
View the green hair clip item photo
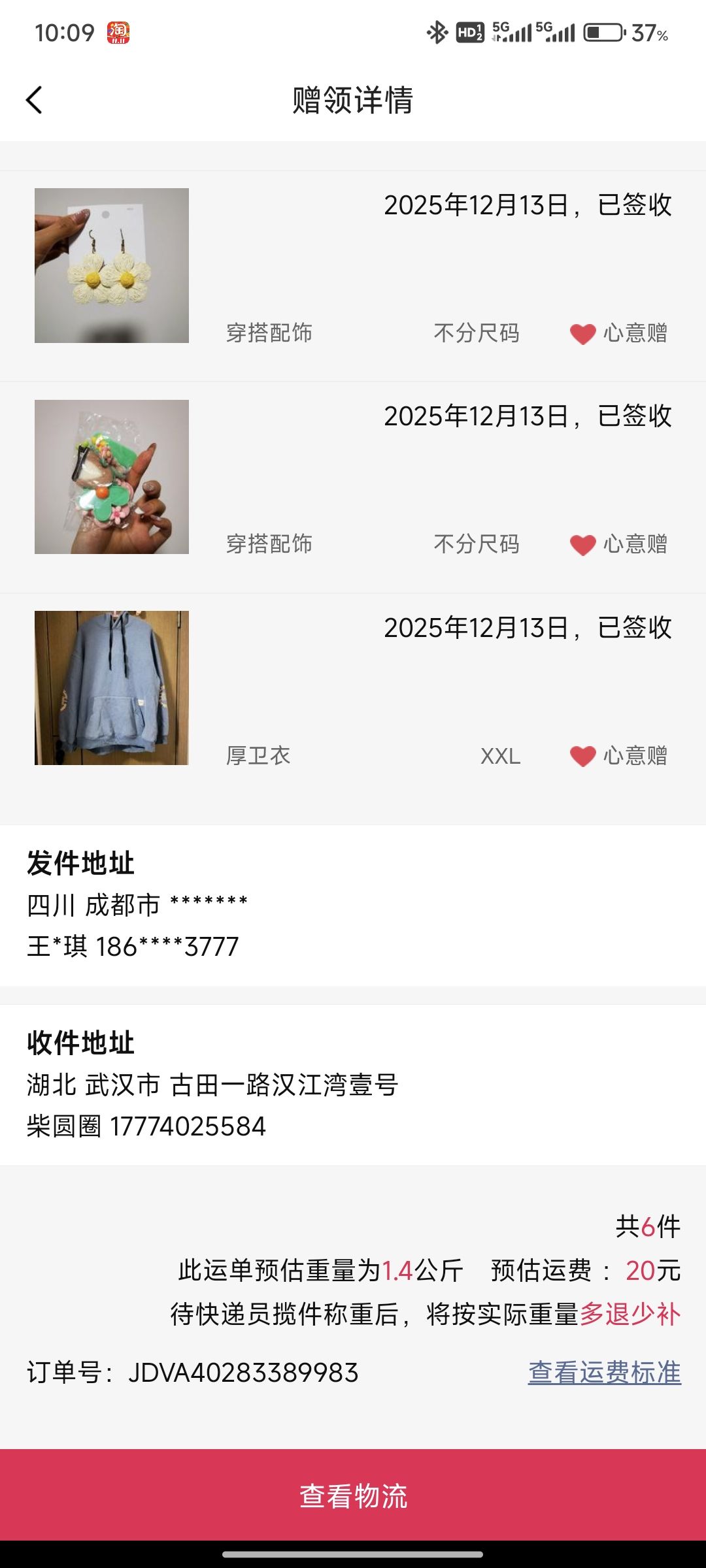pyautogui.click(x=112, y=477)
